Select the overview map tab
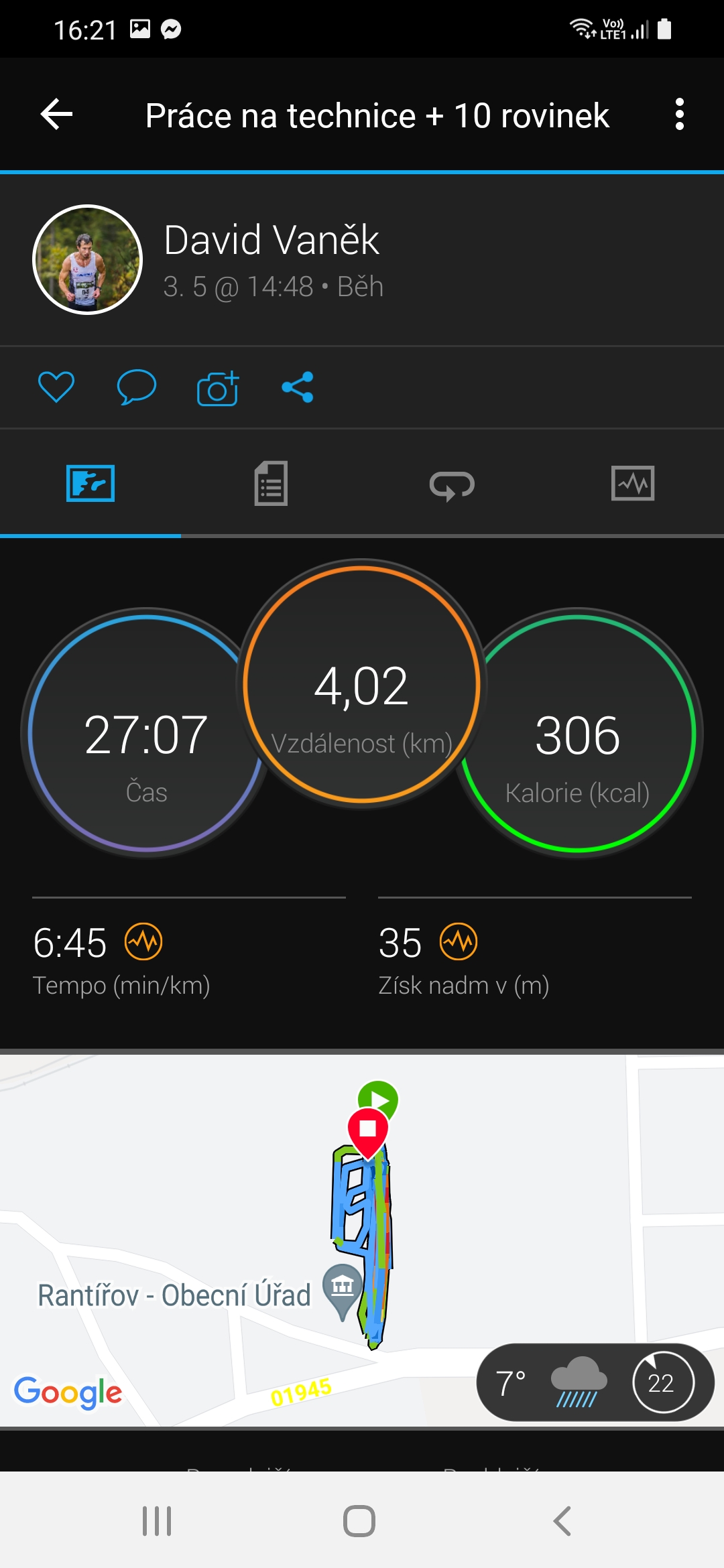Image resolution: width=724 pixels, height=1568 pixels. point(90,483)
